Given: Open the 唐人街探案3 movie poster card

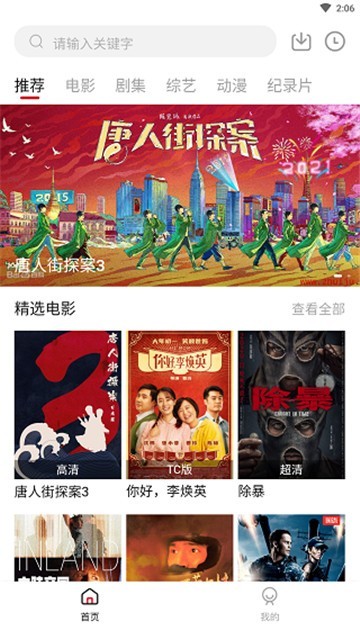Looking at the screenshot, I should coord(68,415).
